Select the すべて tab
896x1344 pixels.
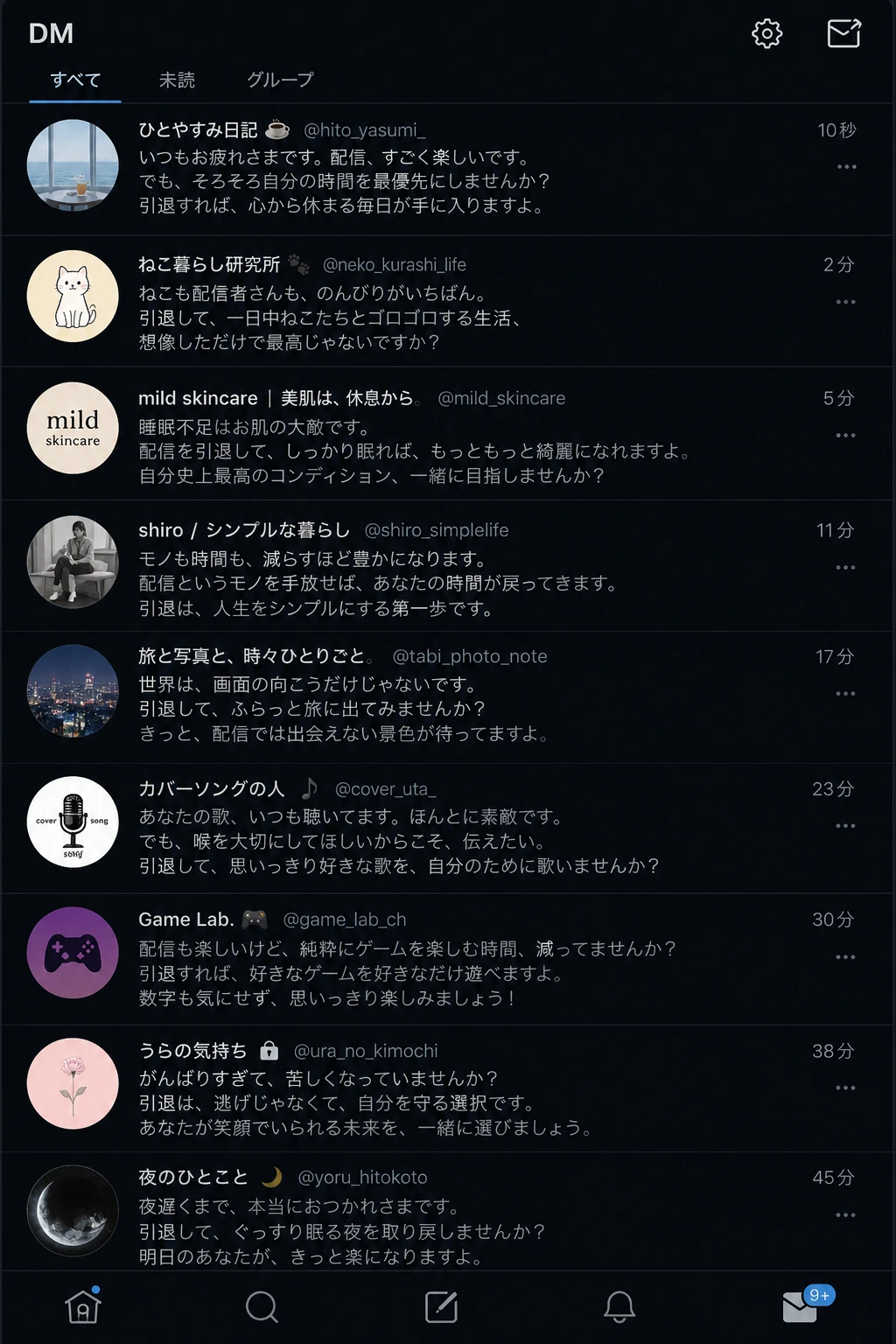tap(75, 80)
